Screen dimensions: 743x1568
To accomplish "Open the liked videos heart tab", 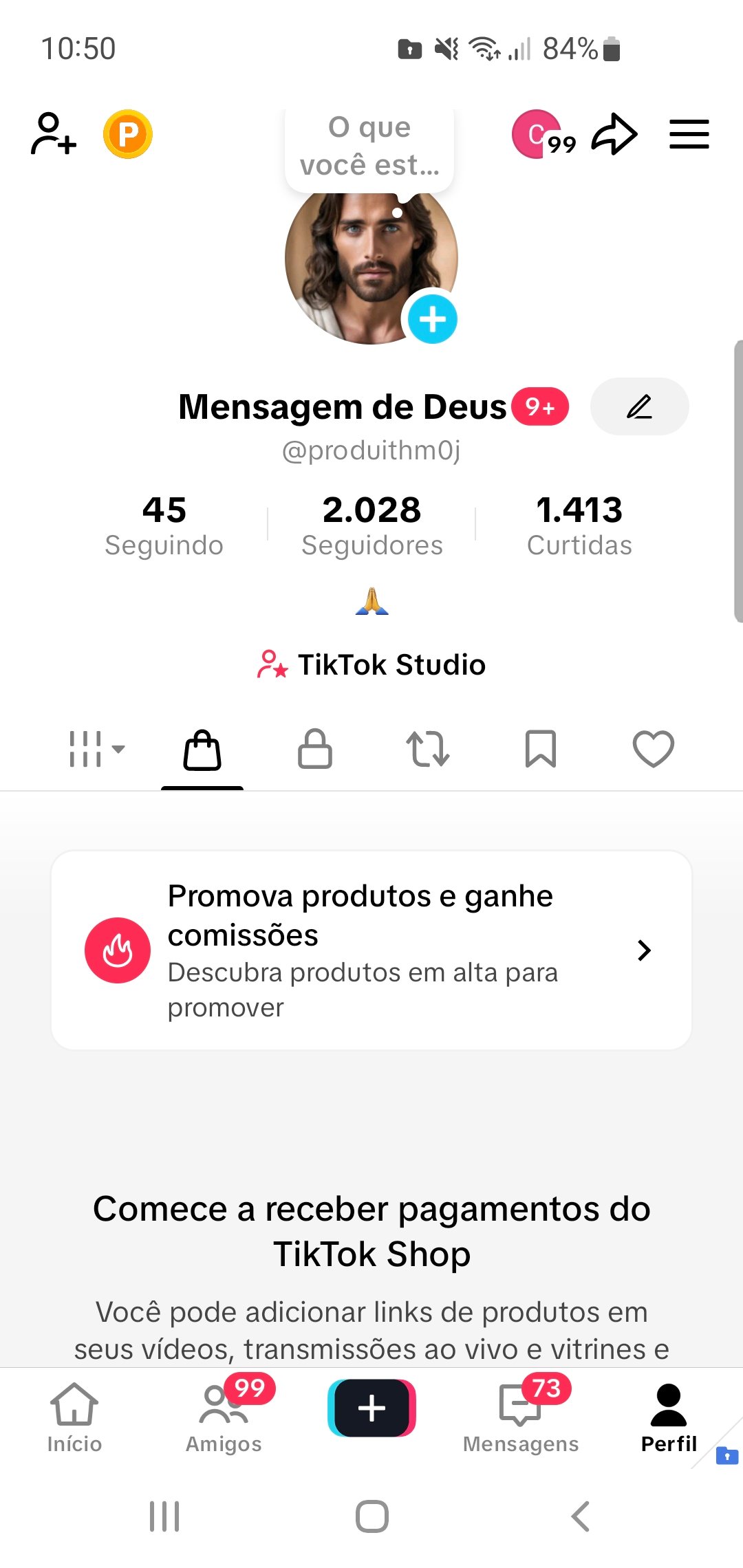I will point(652,750).
